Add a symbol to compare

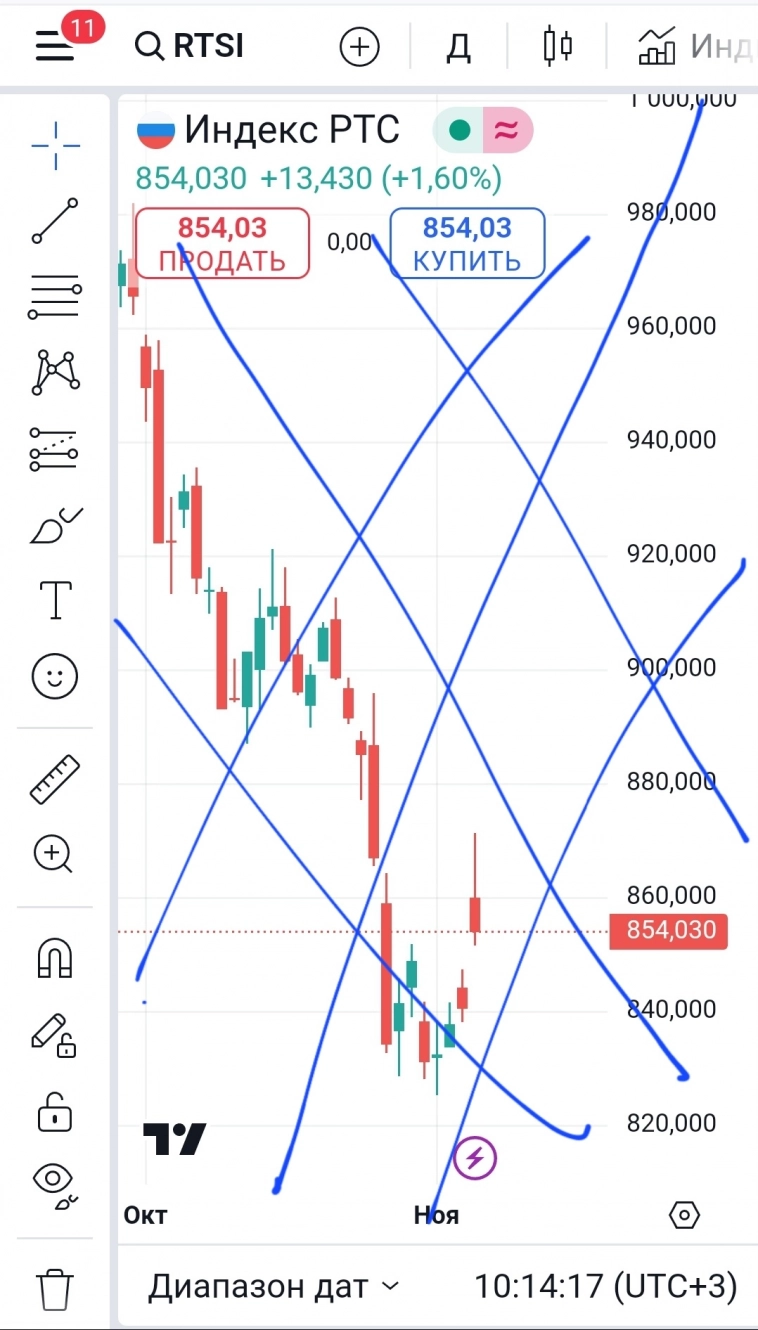pyautogui.click(x=360, y=46)
